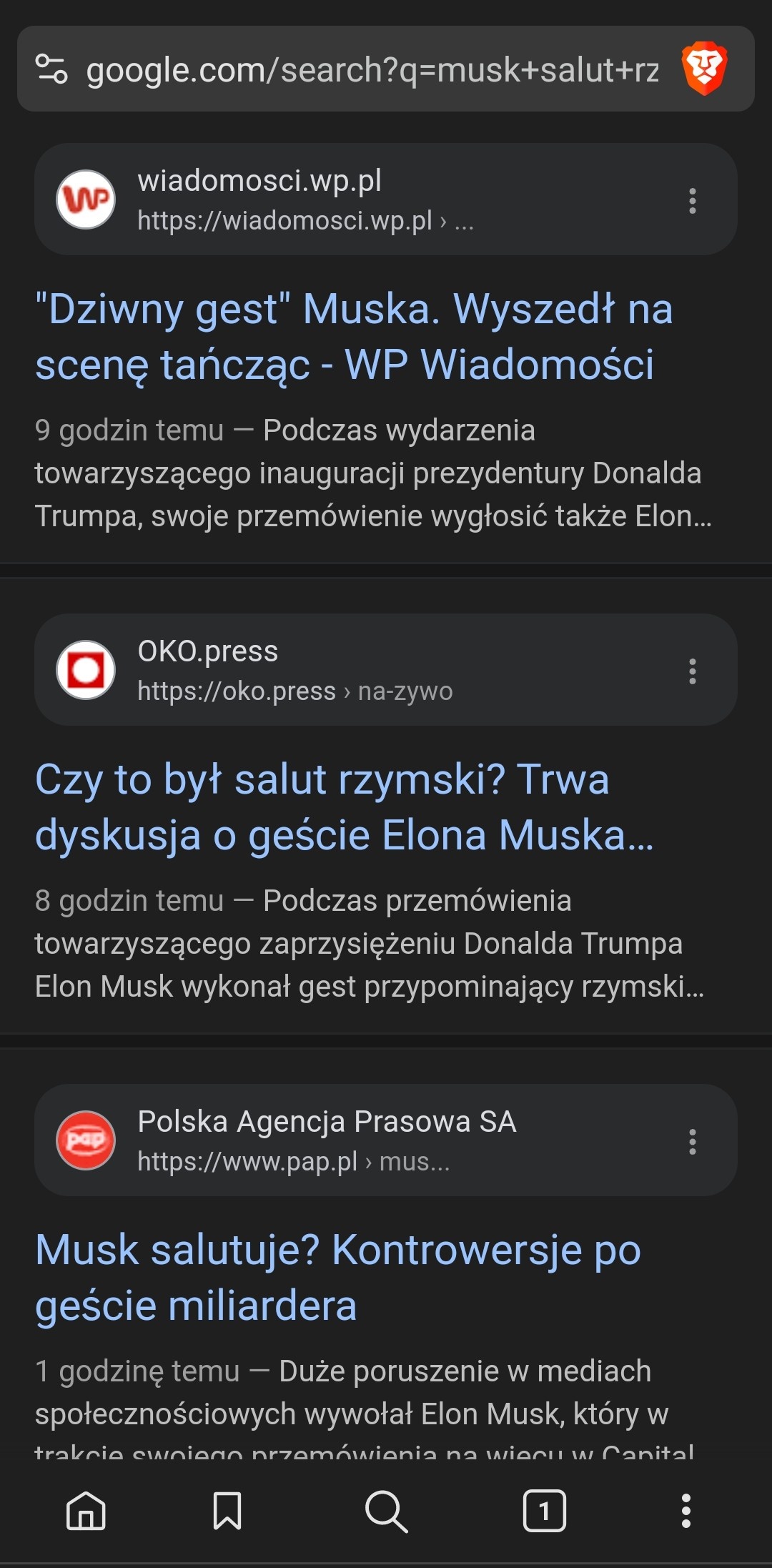Open more options for the wiadomosci.wp.pl result
The width and height of the screenshot is (772, 1568).
tap(692, 201)
